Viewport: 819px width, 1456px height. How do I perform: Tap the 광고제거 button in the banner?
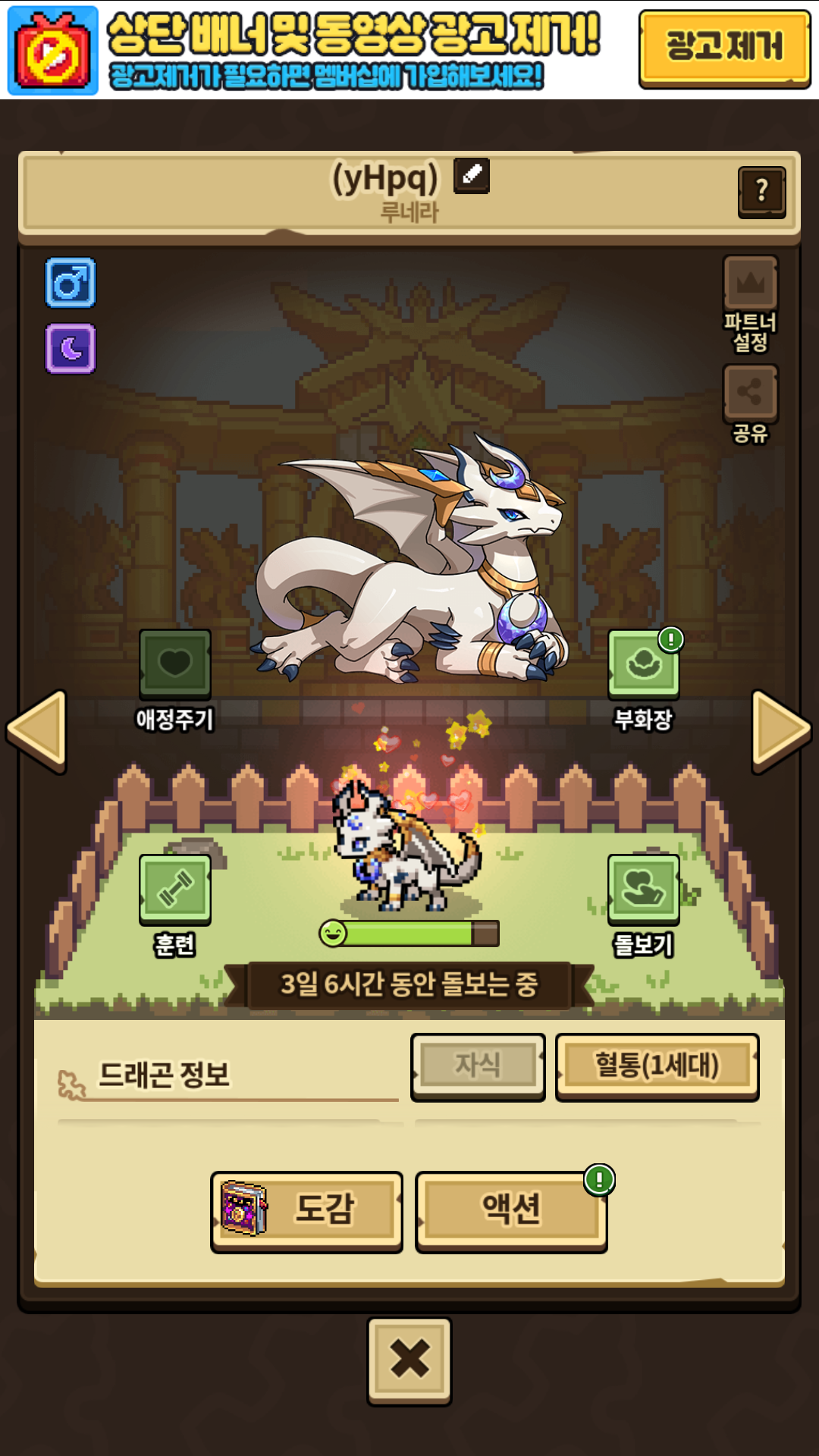[724, 49]
